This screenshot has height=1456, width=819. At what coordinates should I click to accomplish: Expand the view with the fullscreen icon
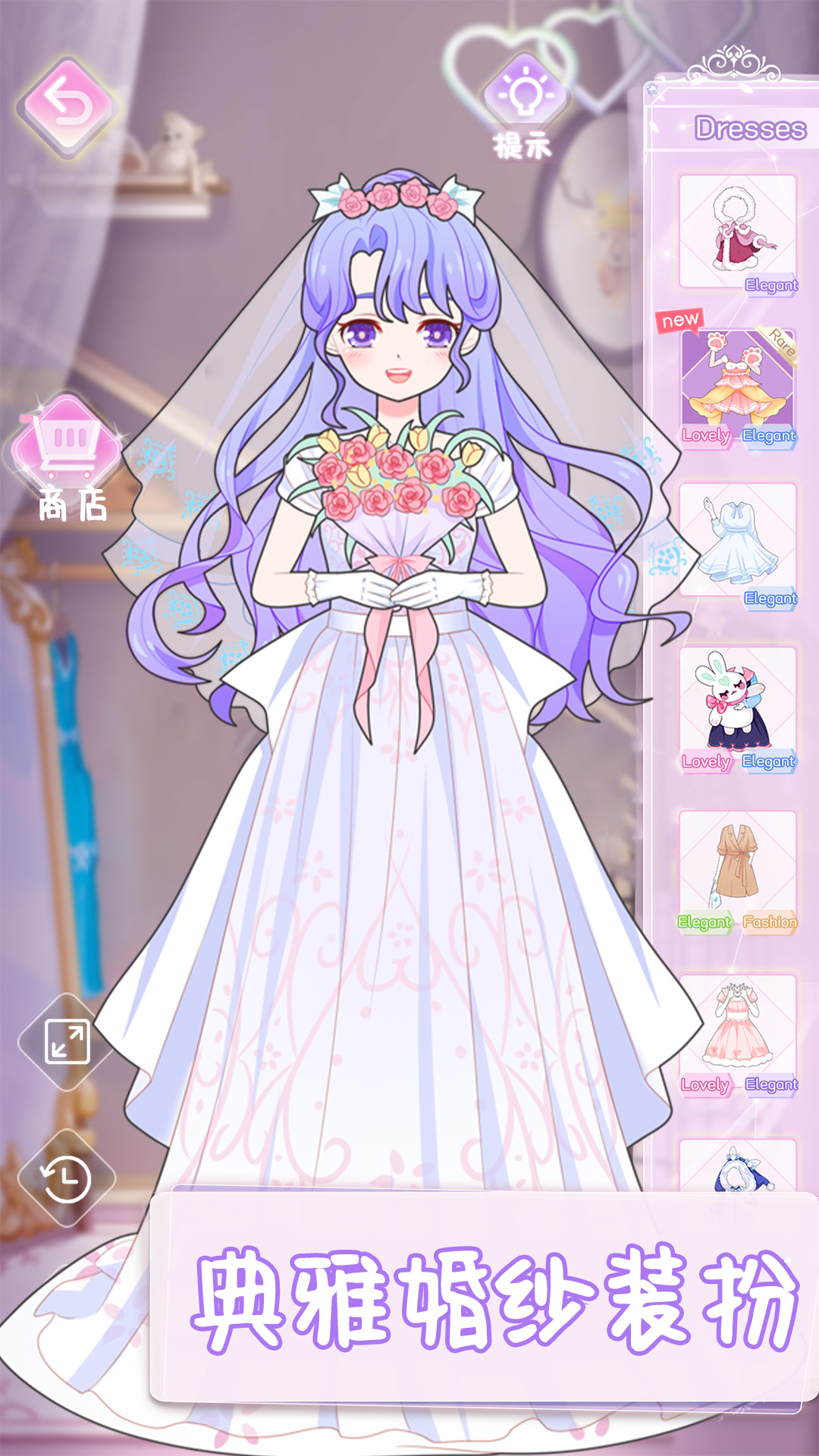pos(67,1041)
